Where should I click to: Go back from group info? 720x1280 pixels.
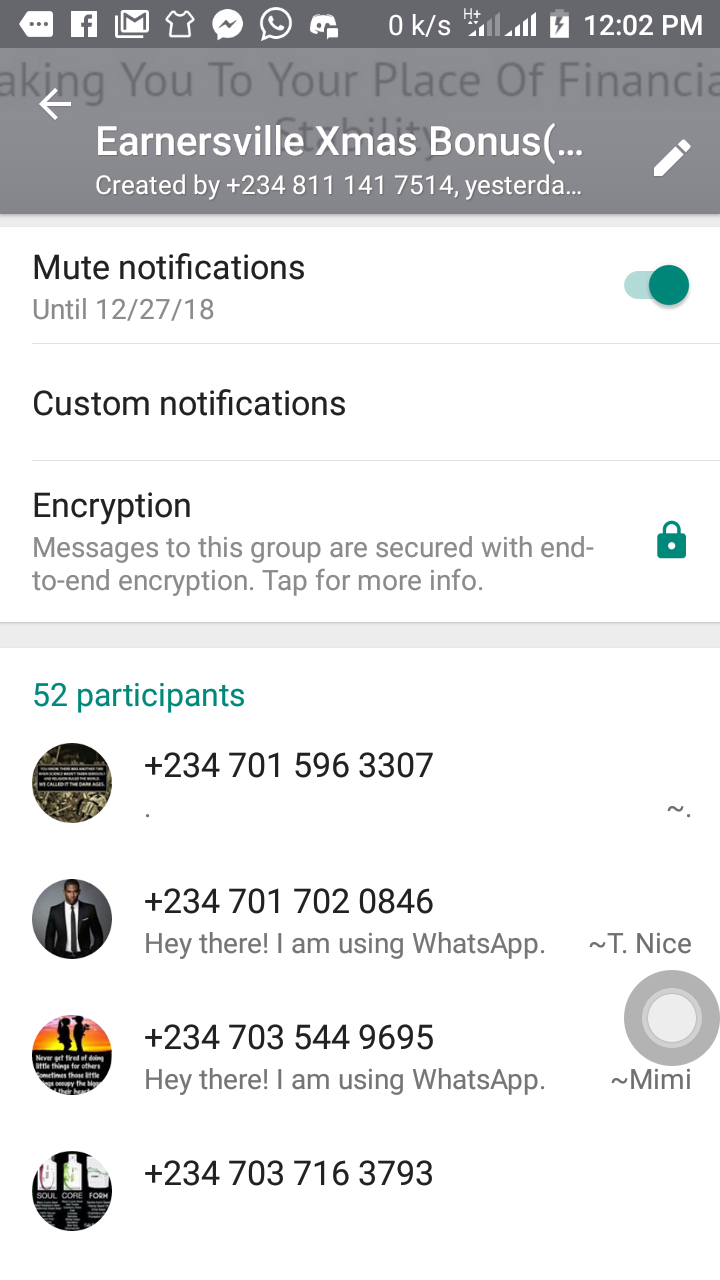[x=55, y=105]
